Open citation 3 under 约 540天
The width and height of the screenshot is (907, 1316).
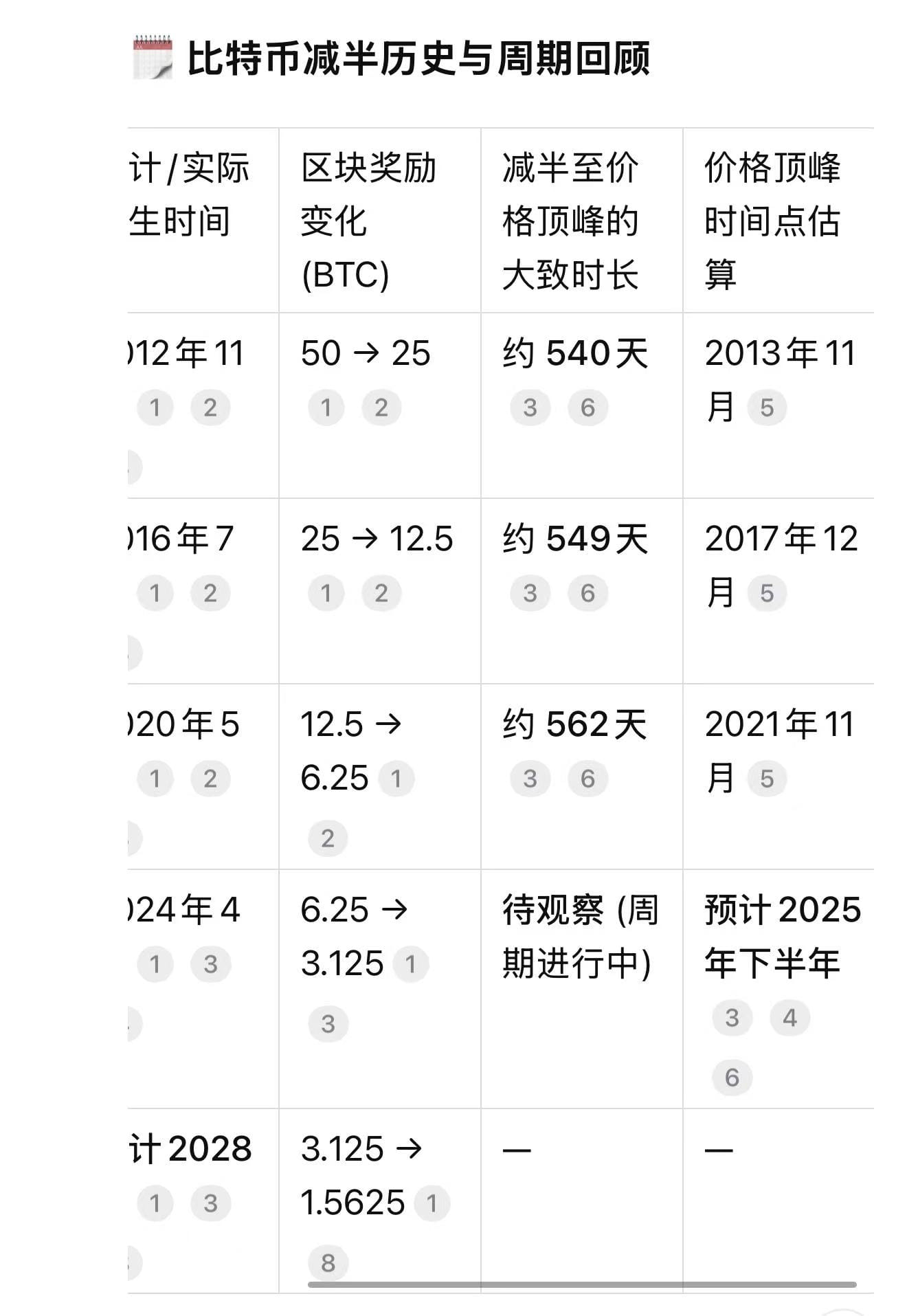pos(530,408)
